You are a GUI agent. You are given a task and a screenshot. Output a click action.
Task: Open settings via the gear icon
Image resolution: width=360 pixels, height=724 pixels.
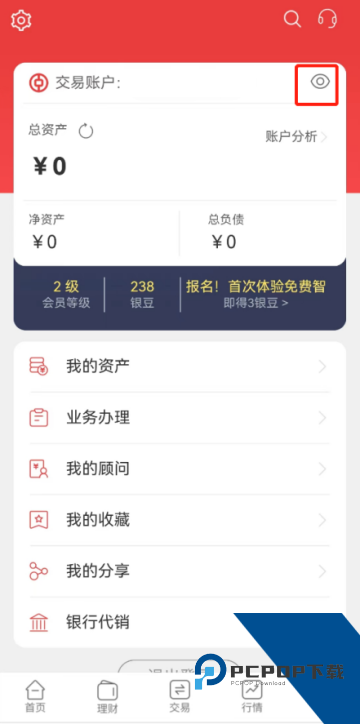(21, 20)
